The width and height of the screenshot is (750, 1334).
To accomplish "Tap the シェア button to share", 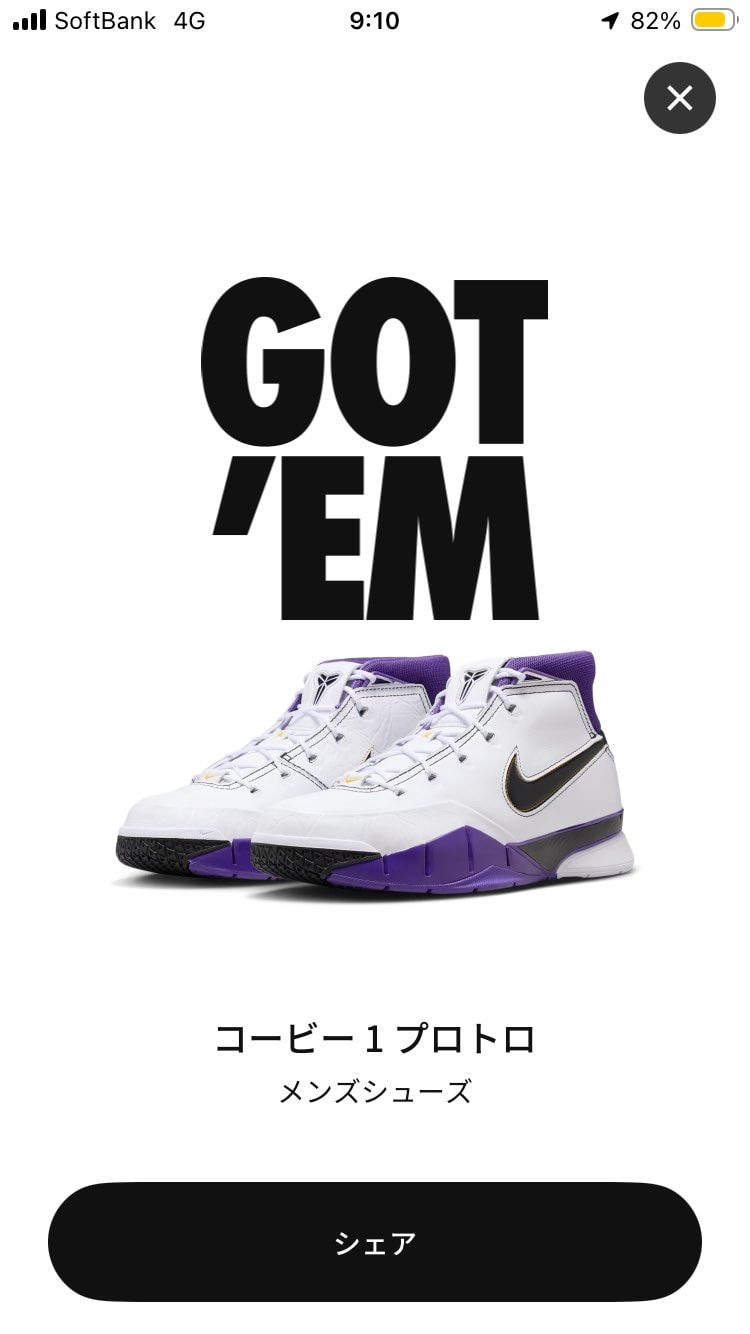I will tap(375, 1243).
